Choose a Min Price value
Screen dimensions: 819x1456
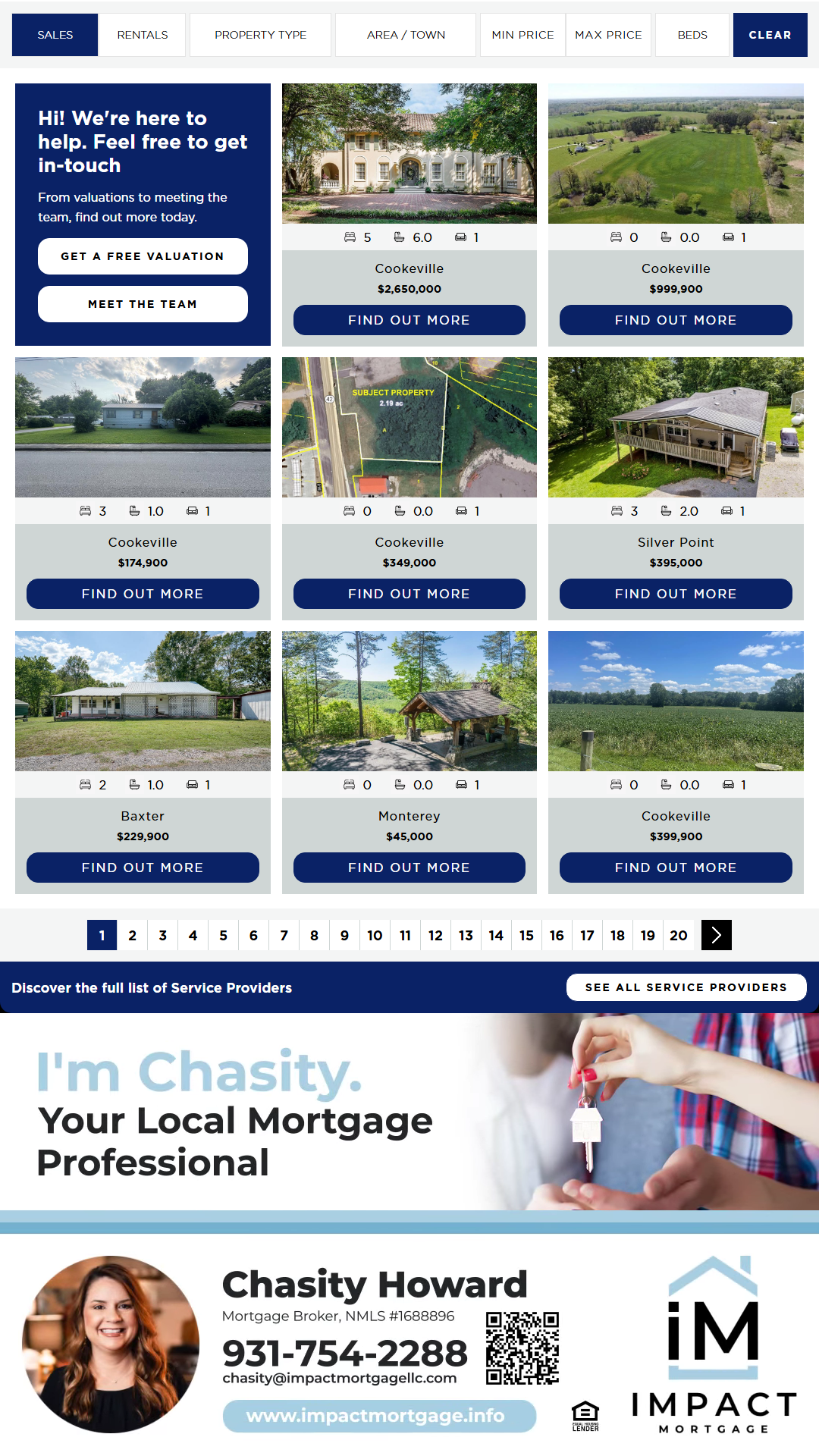(522, 35)
